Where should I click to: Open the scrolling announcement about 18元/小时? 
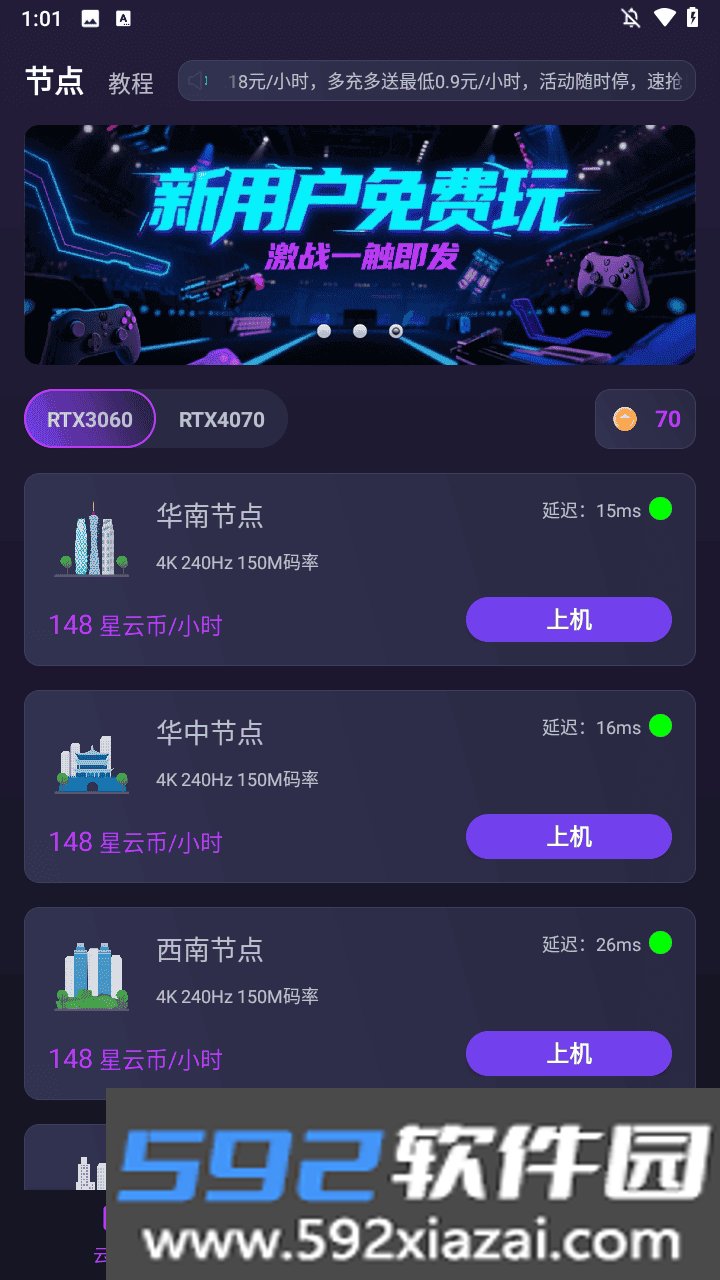[436, 81]
